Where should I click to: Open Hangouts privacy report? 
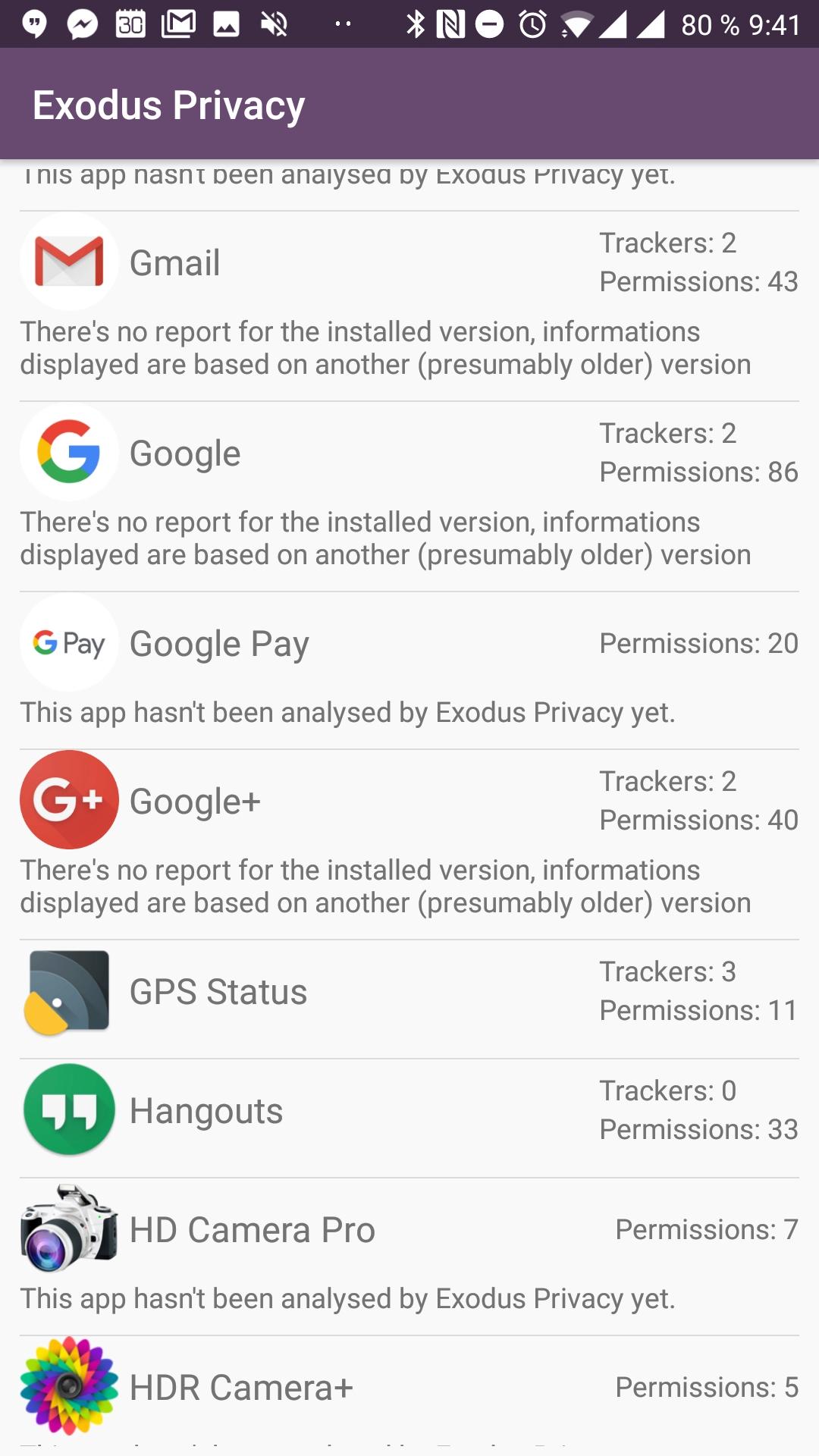pyautogui.click(x=409, y=1119)
